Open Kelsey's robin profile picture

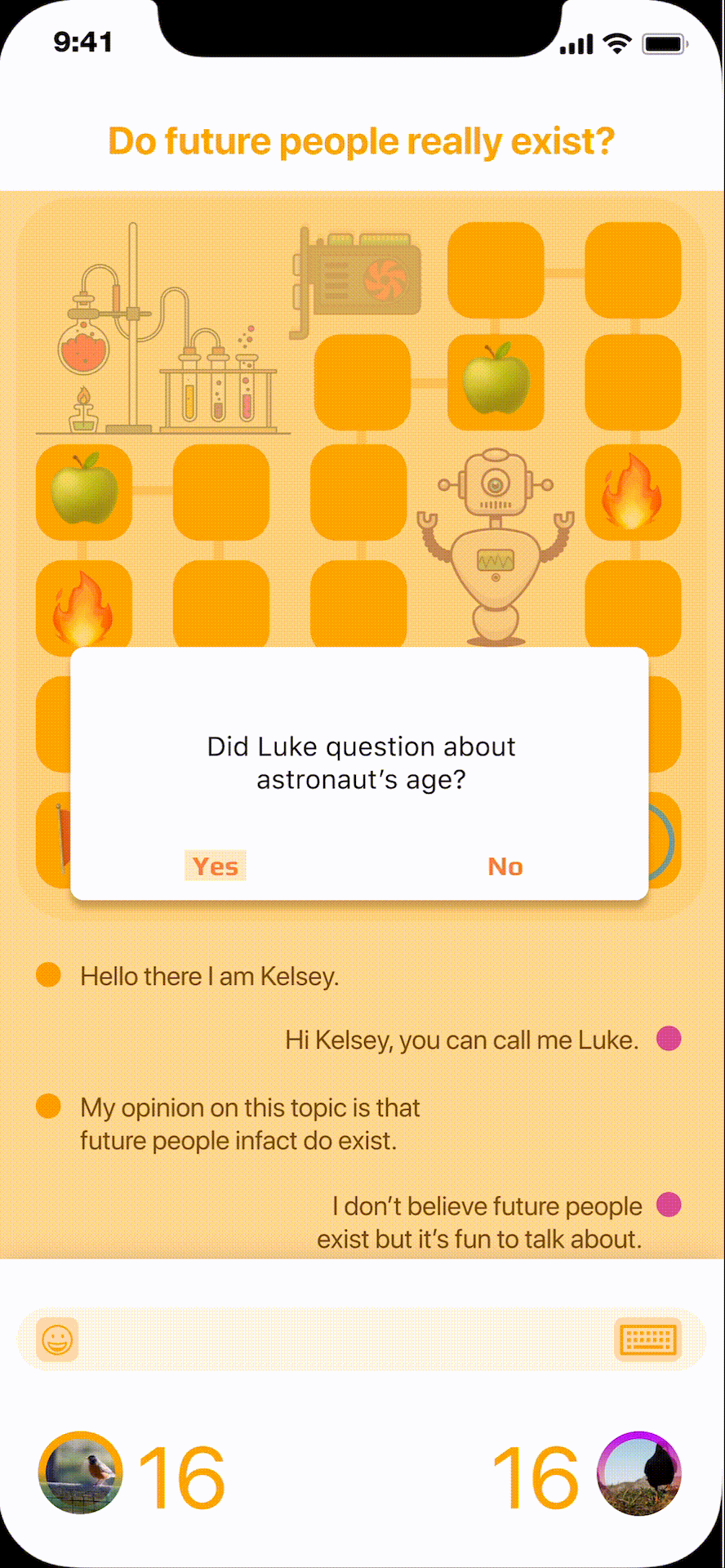(x=80, y=1472)
